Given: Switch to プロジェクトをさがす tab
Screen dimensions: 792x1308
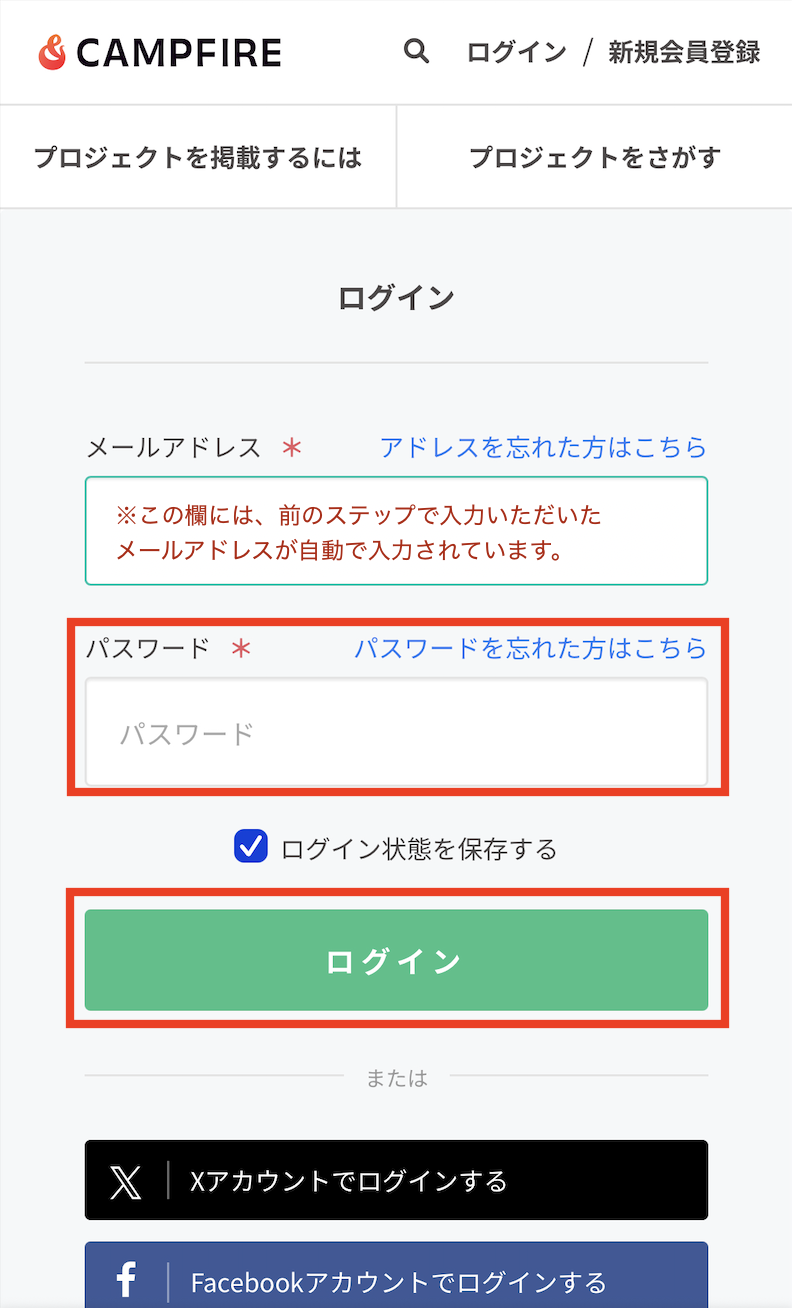Looking at the screenshot, I should [595, 157].
